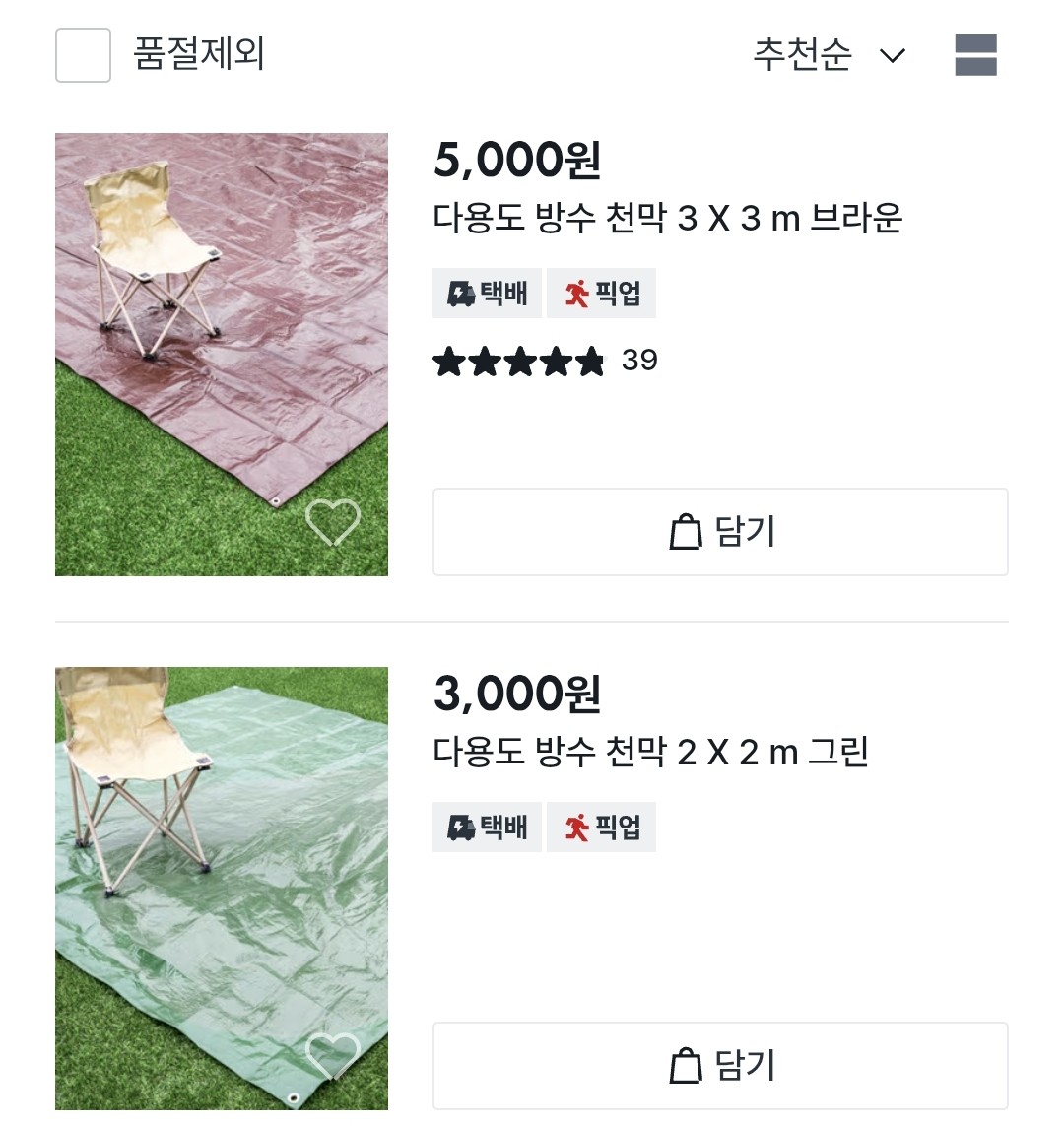Switch the list view layout

975,55
